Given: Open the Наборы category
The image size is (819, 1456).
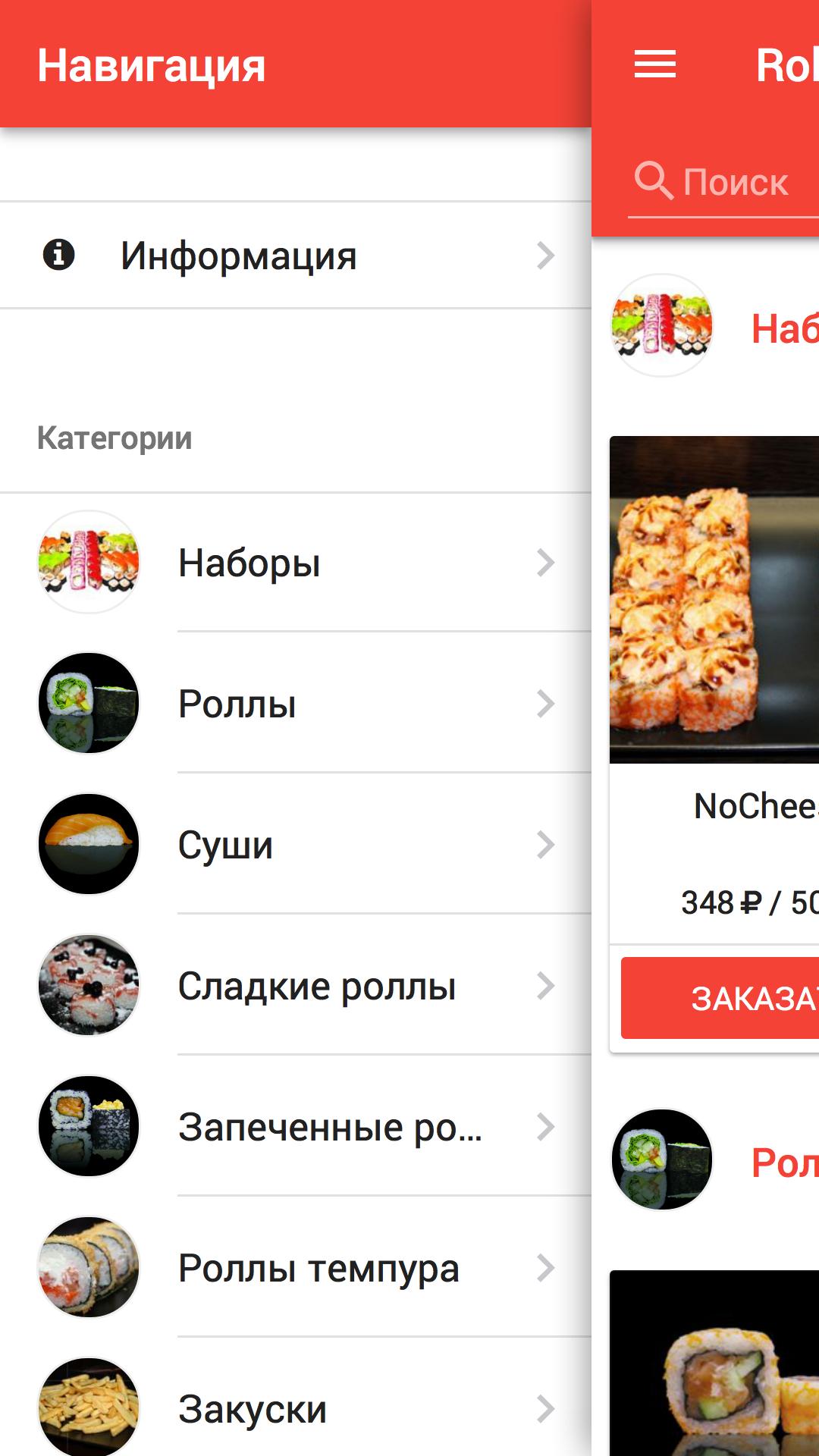Looking at the screenshot, I should [296, 563].
